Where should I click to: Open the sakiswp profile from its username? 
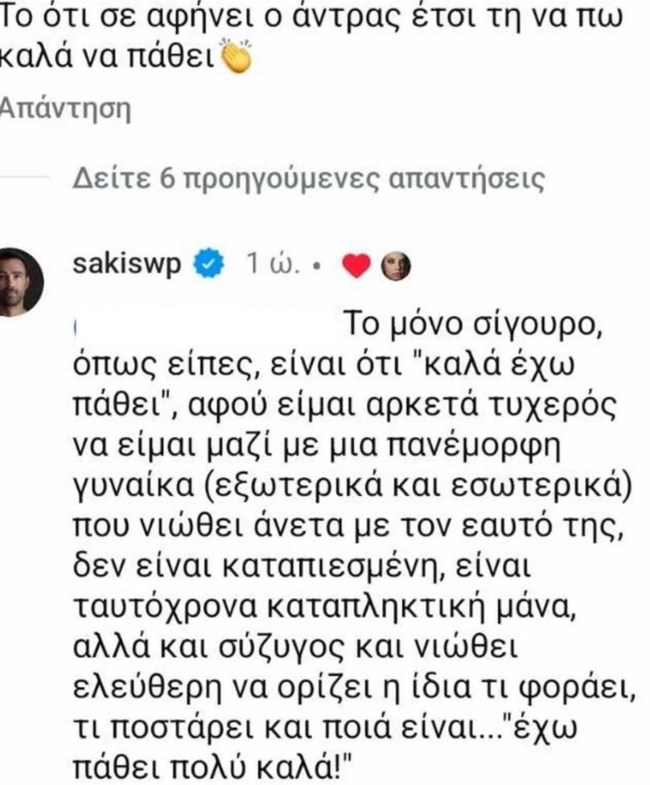[129, 264]
